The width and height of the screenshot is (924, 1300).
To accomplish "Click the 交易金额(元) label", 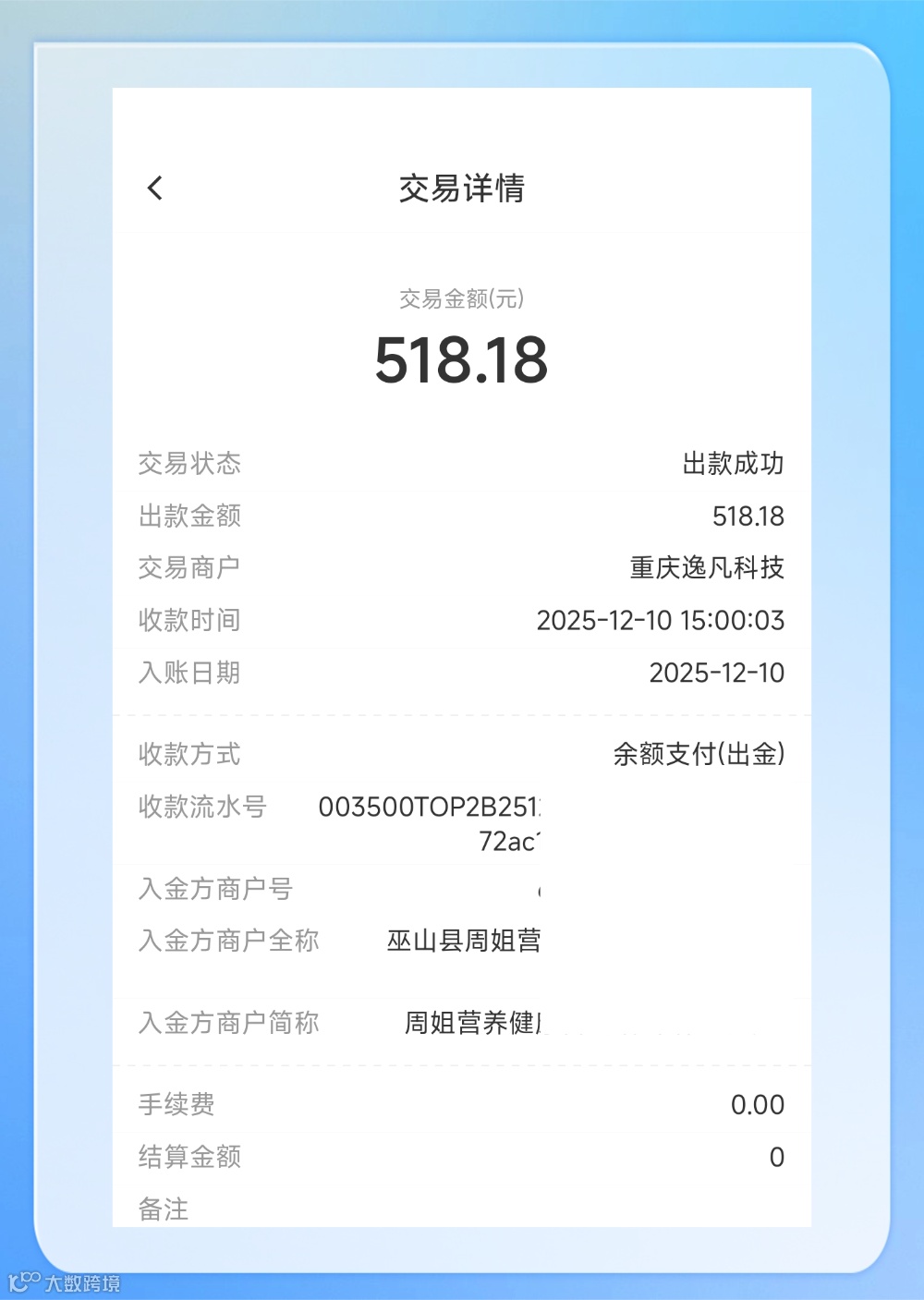I will point(462,298).
